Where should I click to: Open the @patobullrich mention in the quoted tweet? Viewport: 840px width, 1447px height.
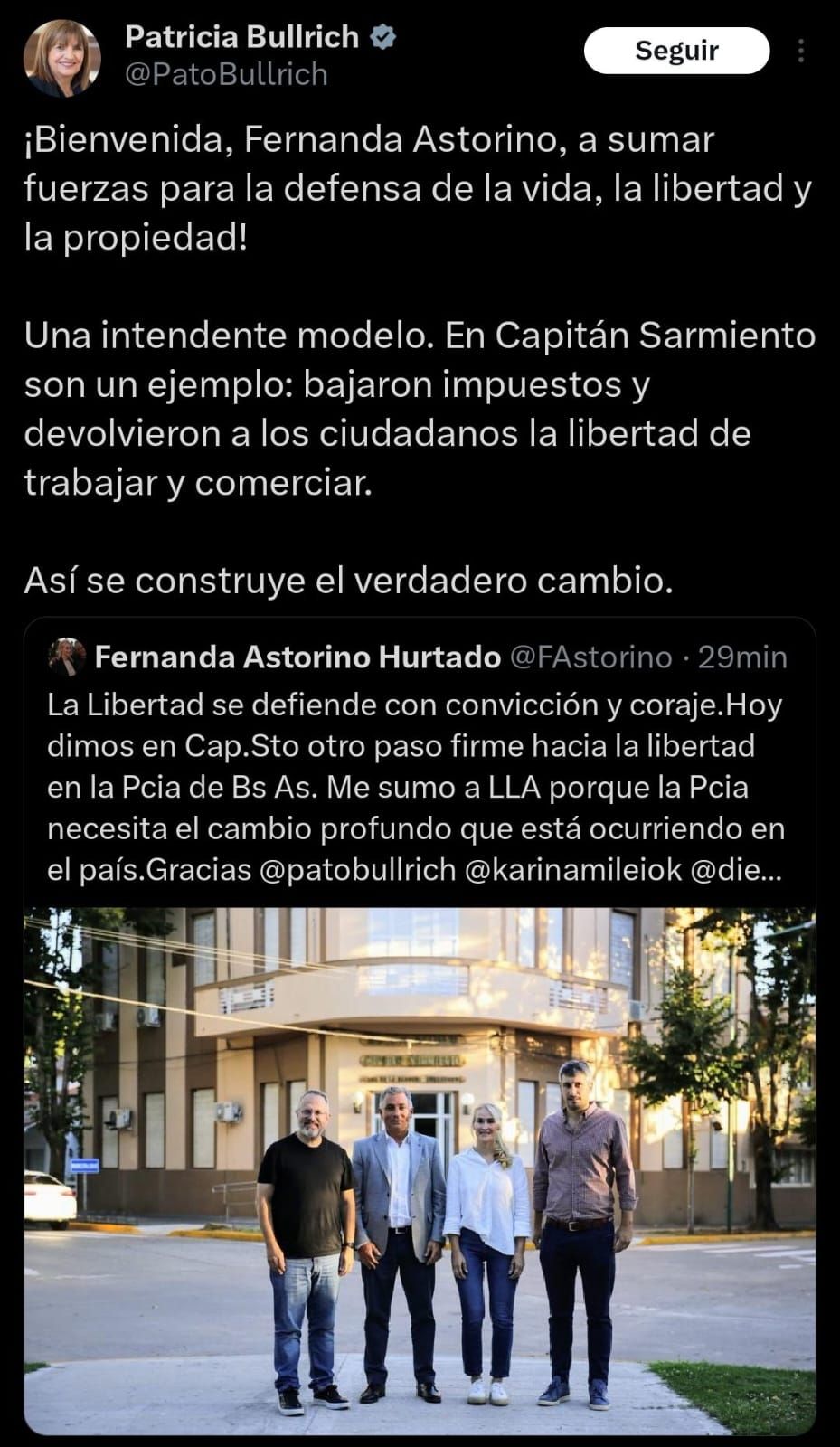(357, 870)
